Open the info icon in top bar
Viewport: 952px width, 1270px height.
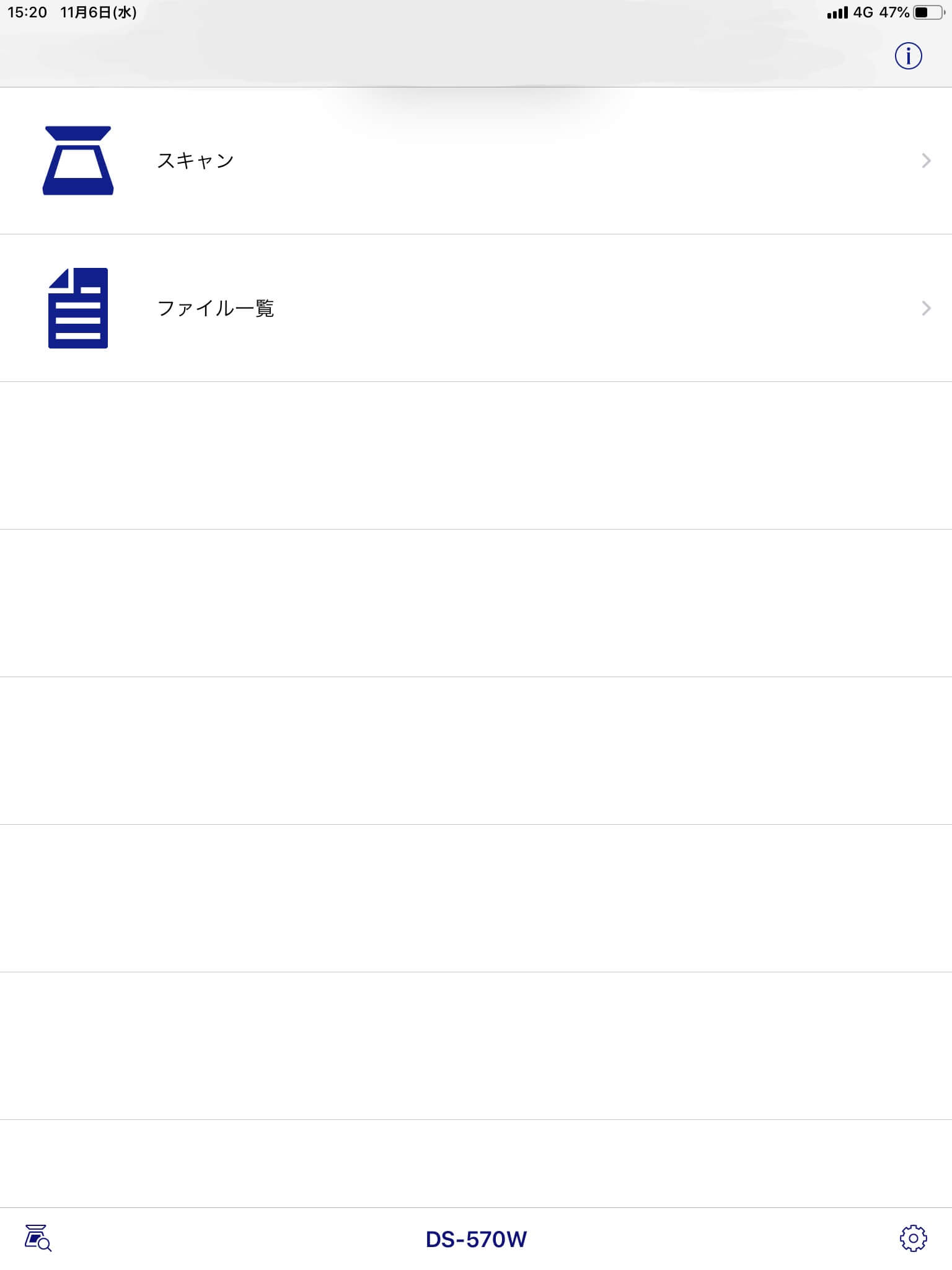[x=908, y=56]
